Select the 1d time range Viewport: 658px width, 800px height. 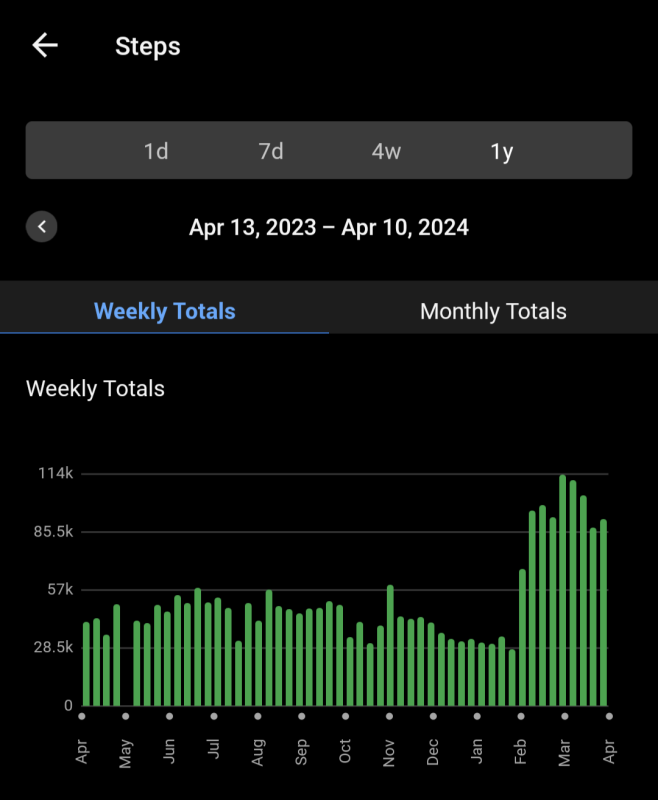[156, 151]
